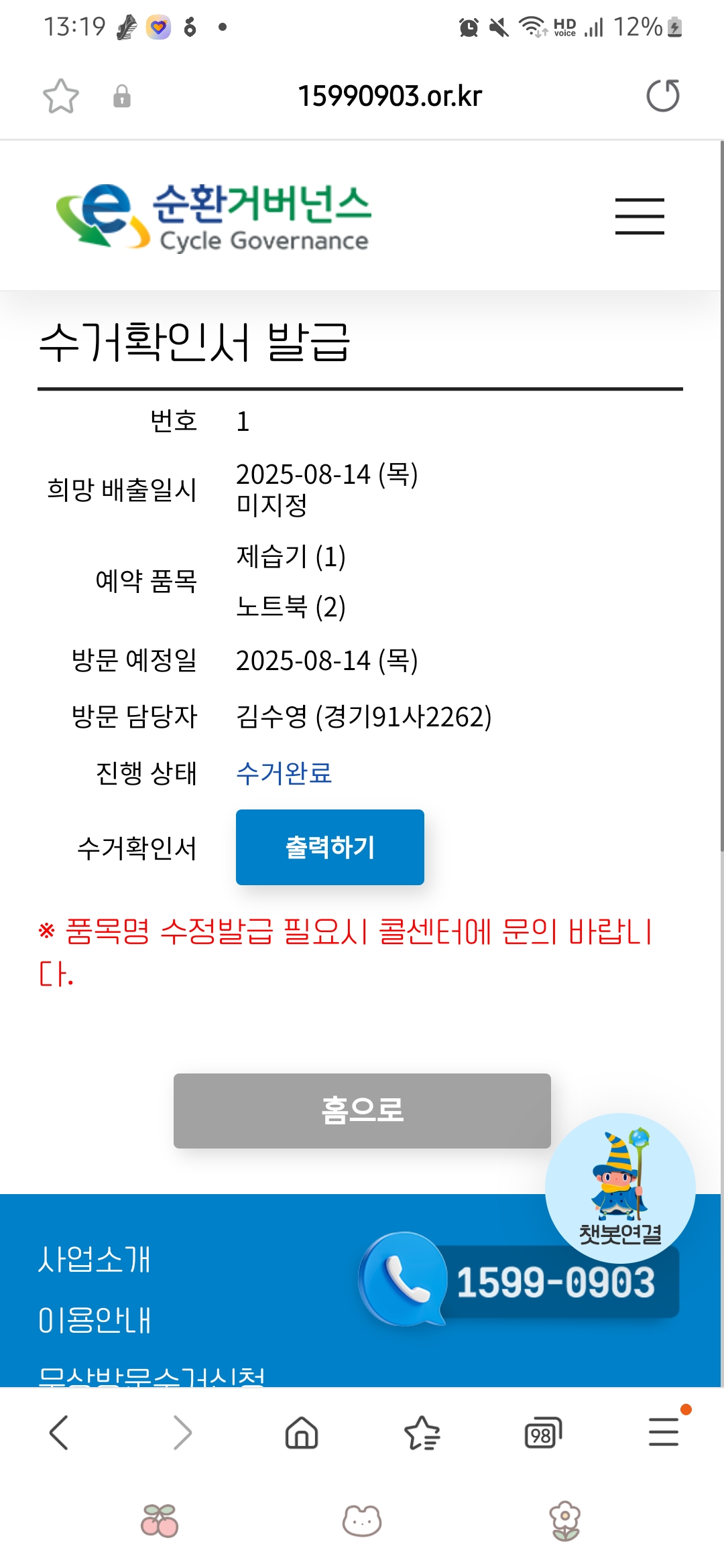Bookmark this page with the star icon

[60, 96]
